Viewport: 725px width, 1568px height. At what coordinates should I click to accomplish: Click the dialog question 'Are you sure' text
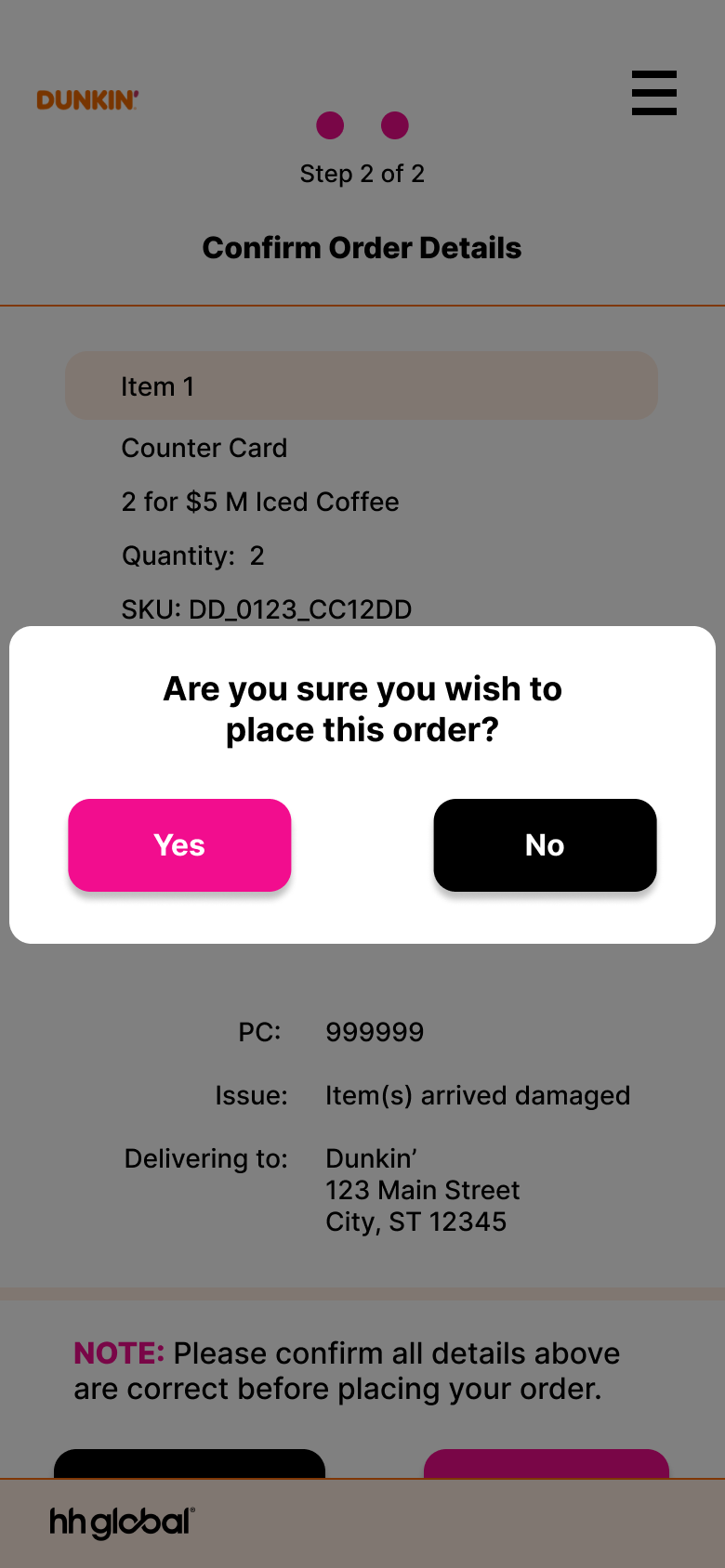362,709
